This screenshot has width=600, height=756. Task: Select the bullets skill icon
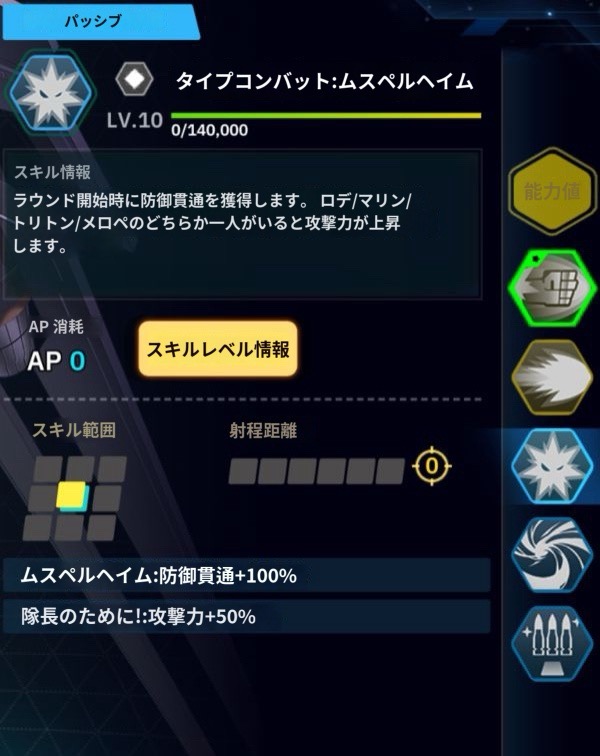pyautogui.click(x=552, y=641)
